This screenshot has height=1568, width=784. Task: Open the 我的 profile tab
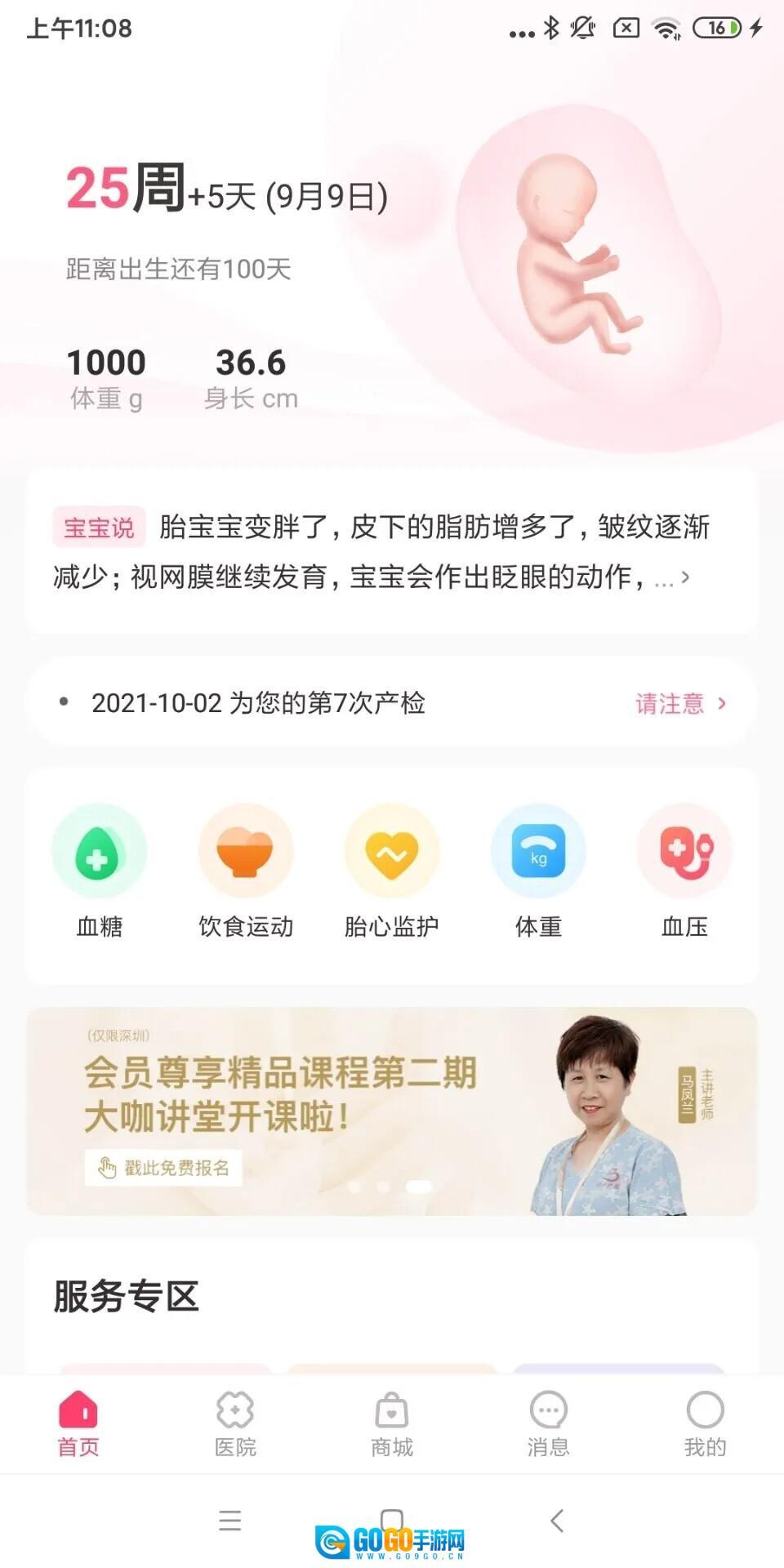coord(705,1424)
